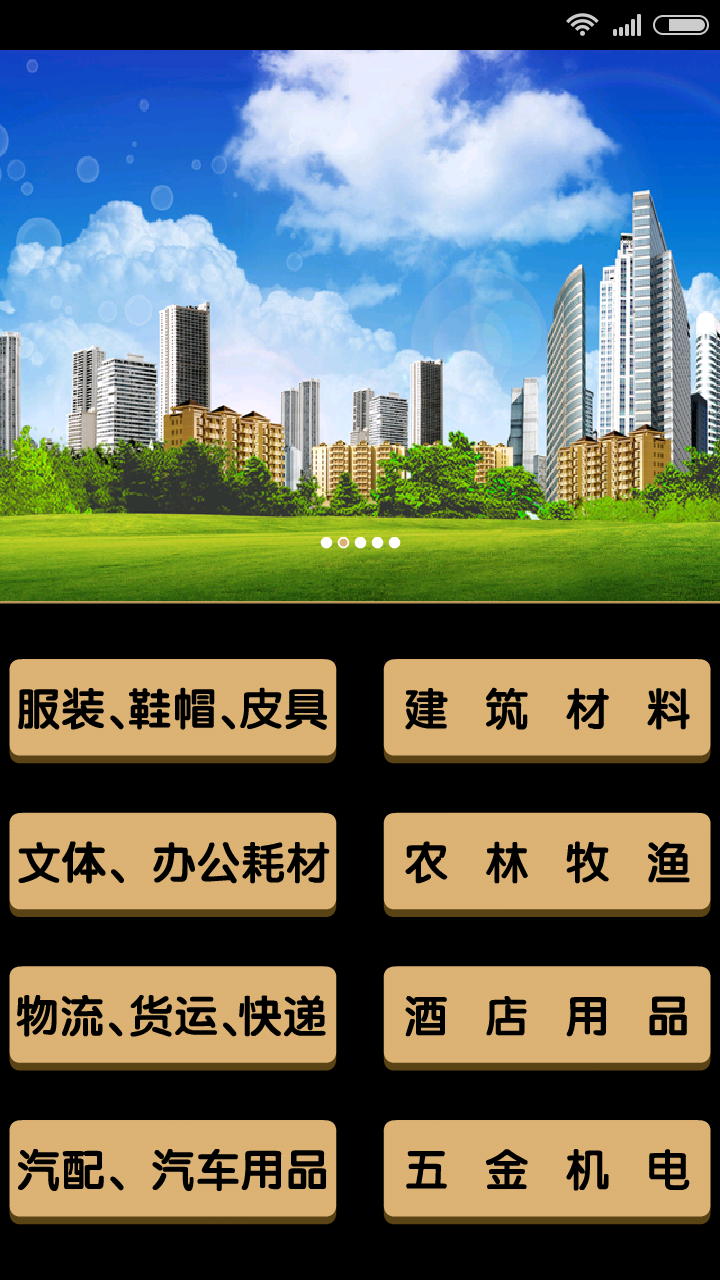Jump to the first banner page dot

pyautogui.click(x=326, y=542)
